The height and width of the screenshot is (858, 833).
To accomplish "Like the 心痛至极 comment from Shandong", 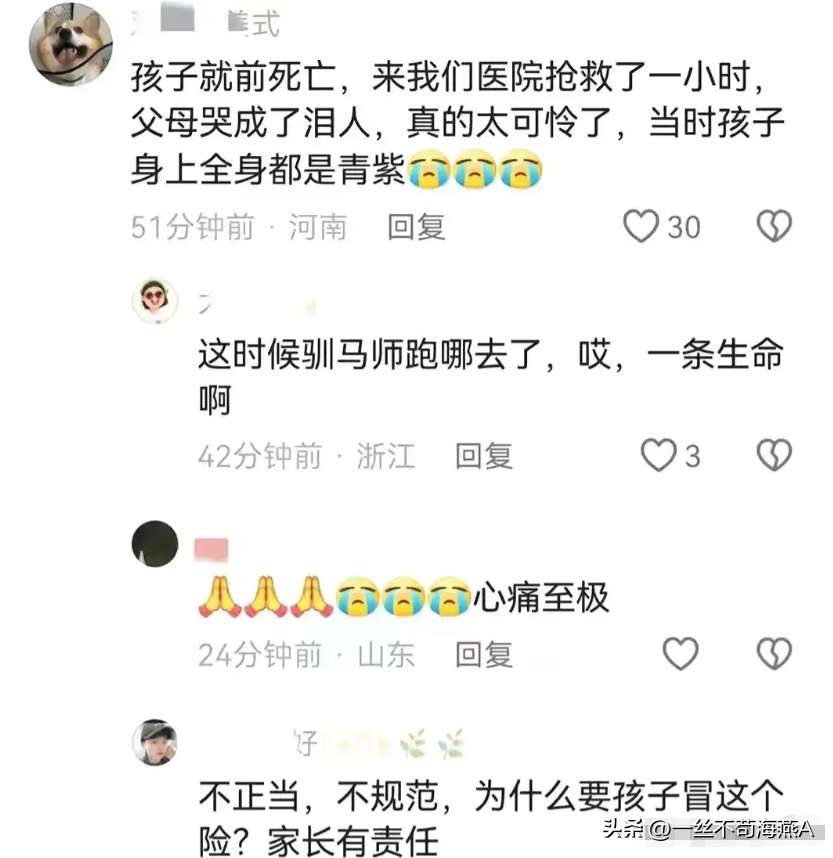I will [x=681, y=654].
